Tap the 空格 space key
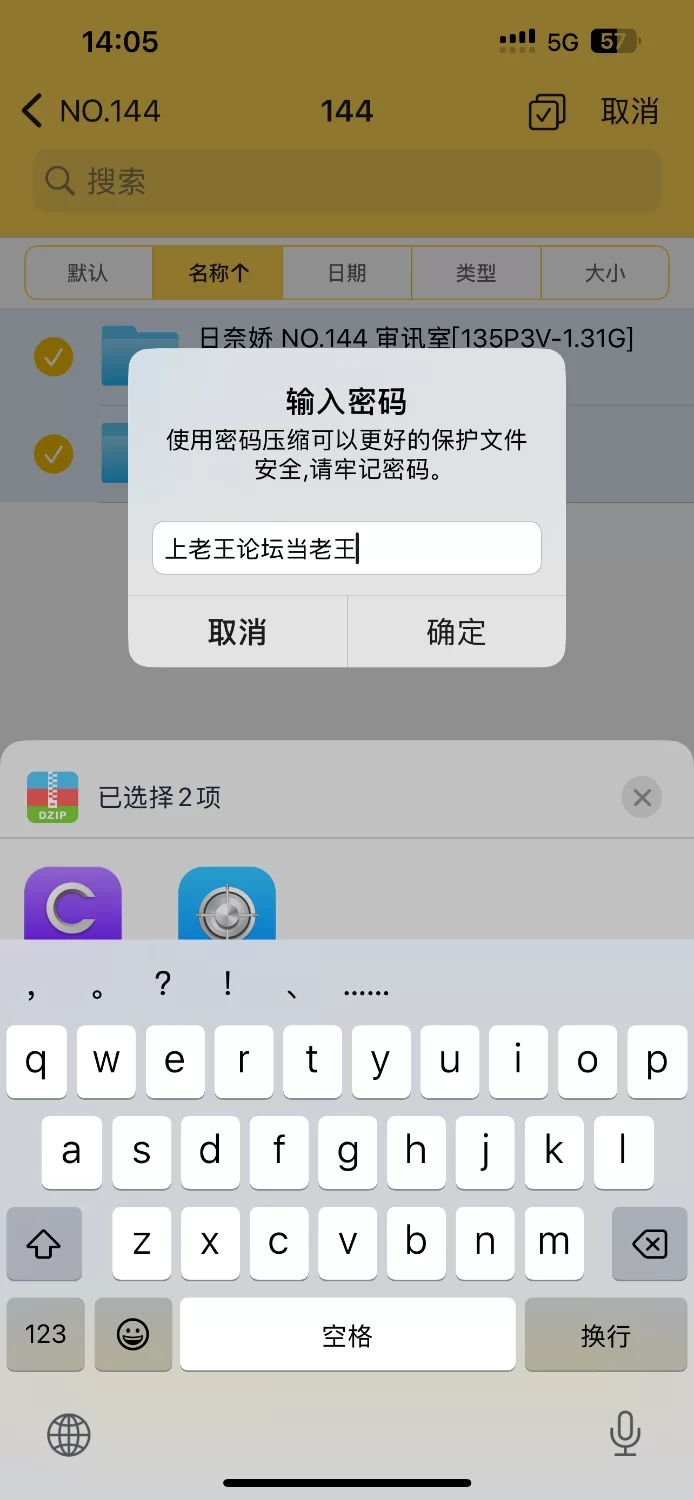The image size is (694, 1500). click(x=347, y=1334)
